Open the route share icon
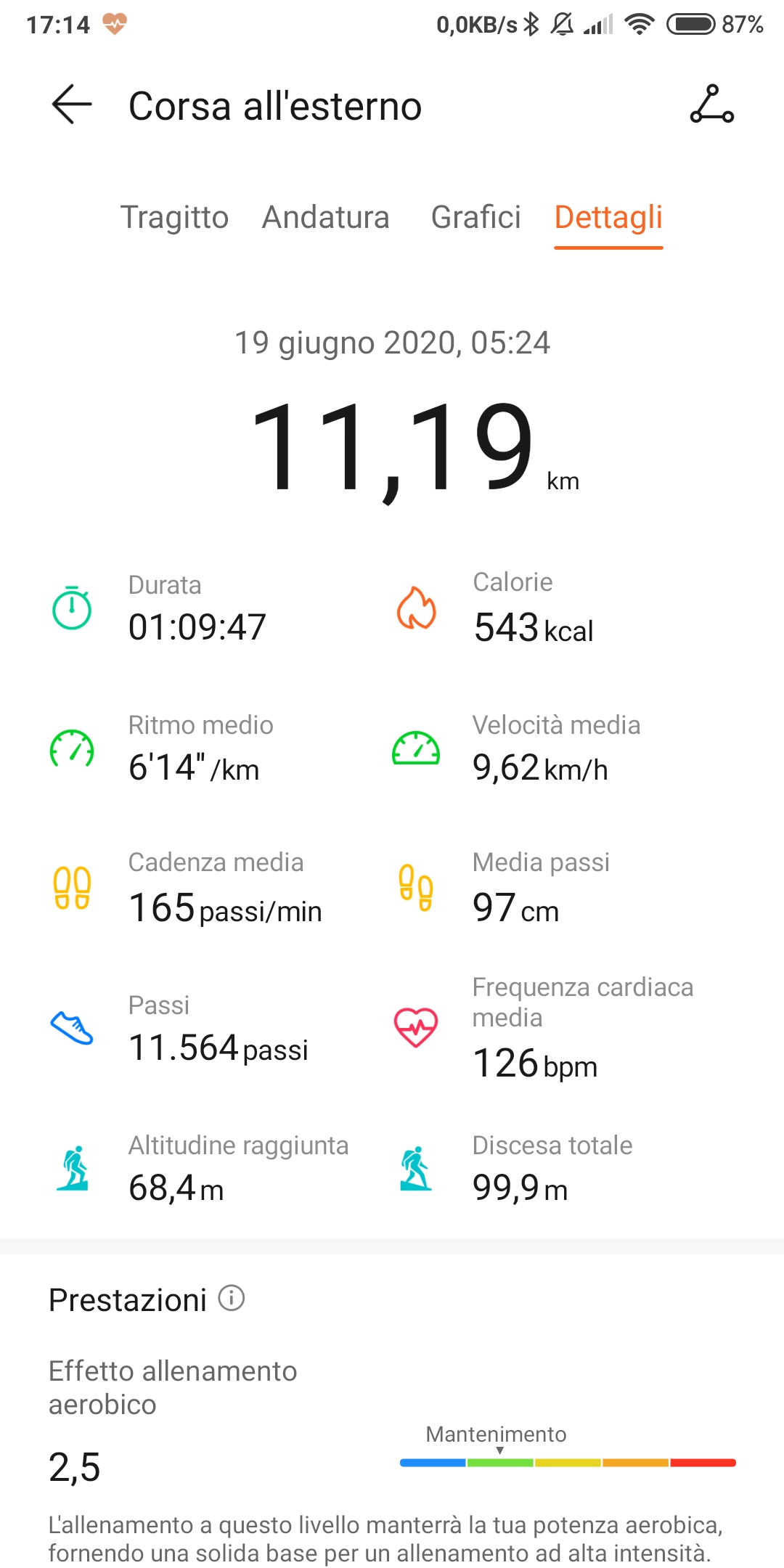The width and height of the screenshot is (784, 1568). 711,105
